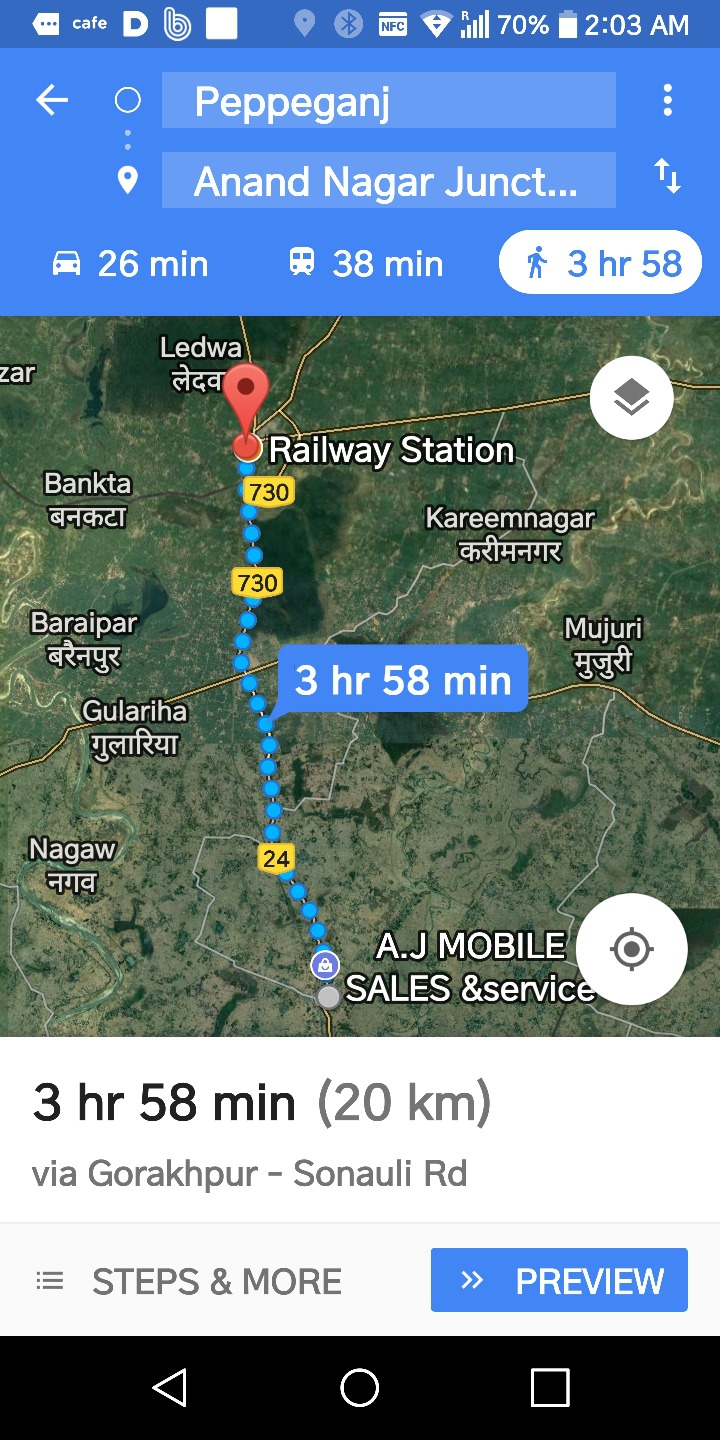720x1440 pixels.
Task: Open map layers button
Action: 631,398
